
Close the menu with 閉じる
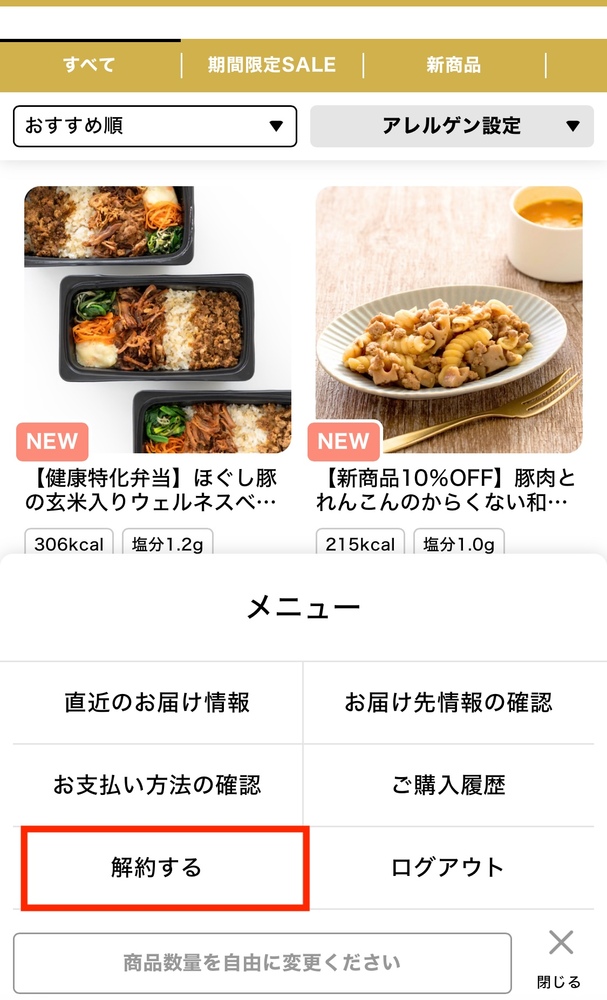[x=561, y=956]
